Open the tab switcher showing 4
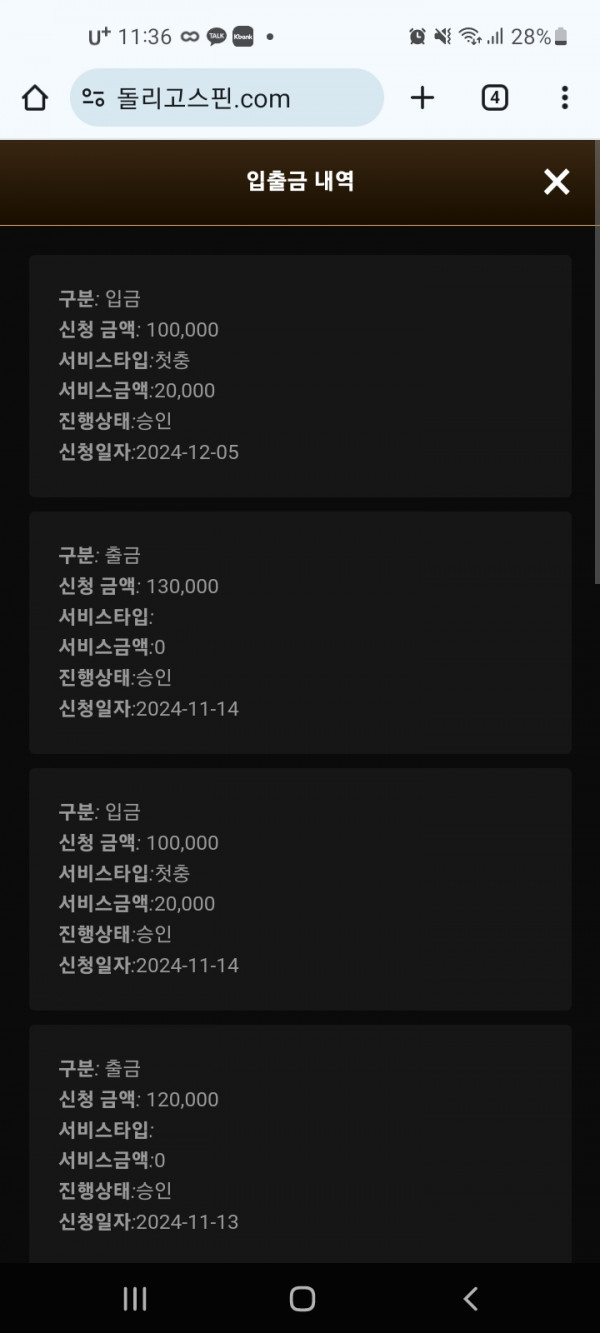Viewport: 600px width, 1333px height. click(x=495, y=97)
